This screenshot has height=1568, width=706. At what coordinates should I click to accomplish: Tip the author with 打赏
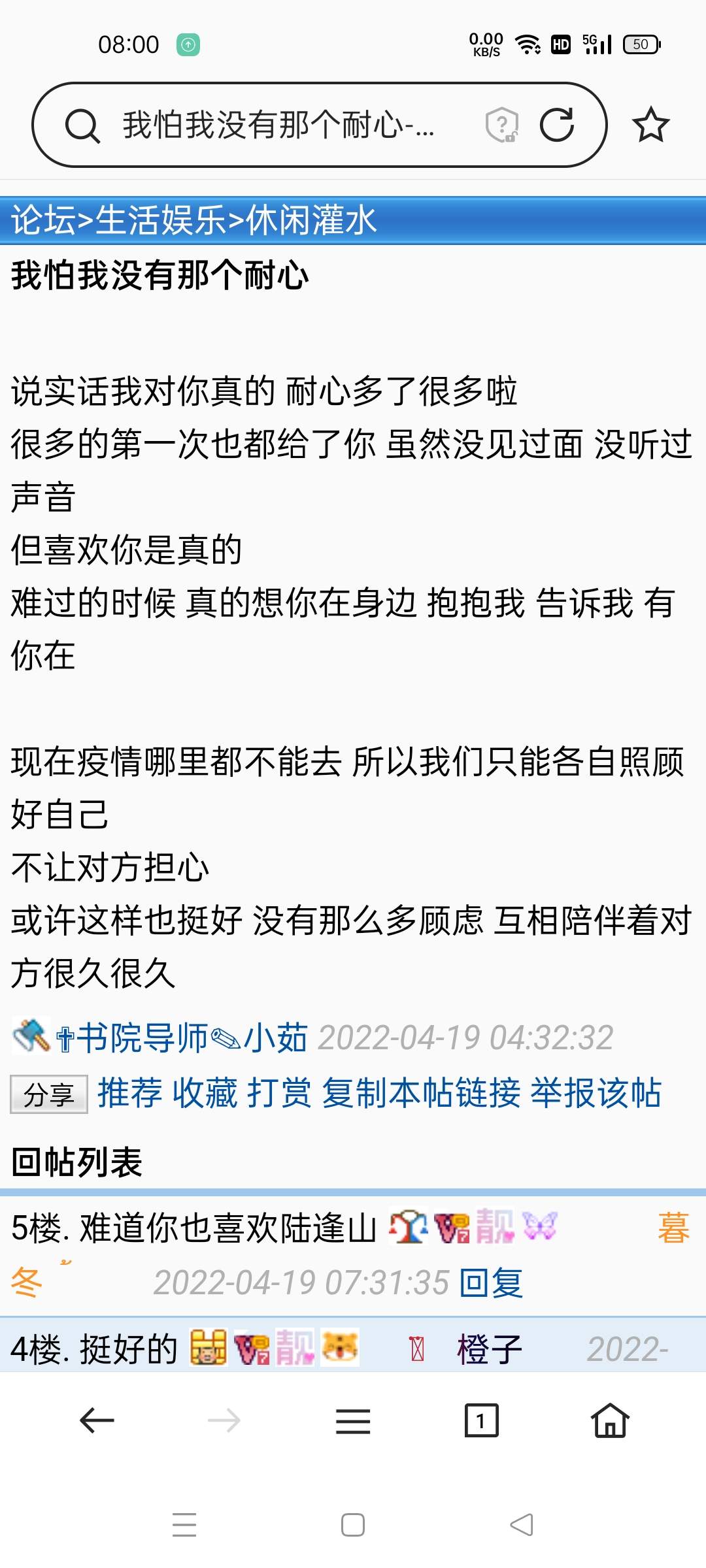coord(279,1093)
